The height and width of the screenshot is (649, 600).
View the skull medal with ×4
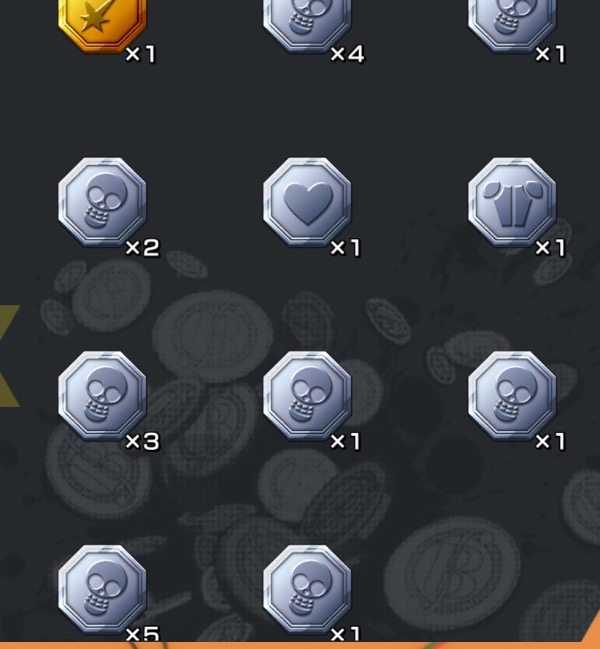pyautogui.click(x=307, y=20)
